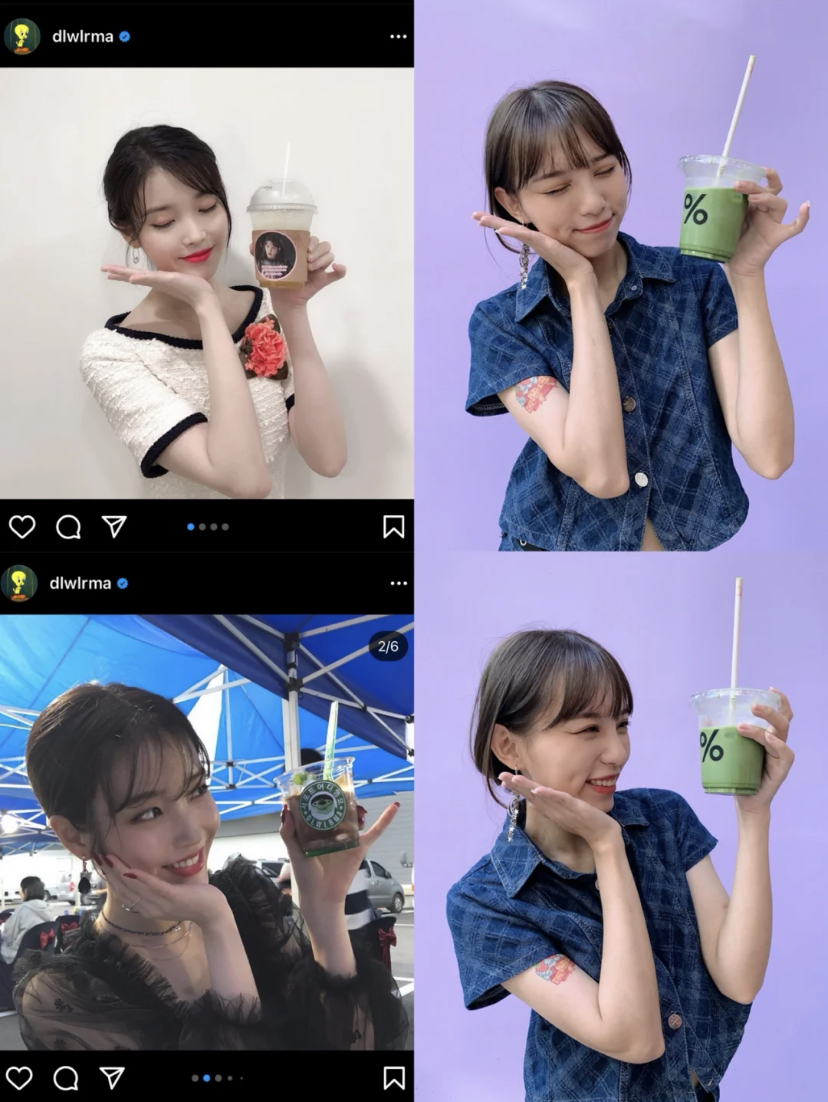The height and width of the screenshot is (1102, 828).
Task: Open the three-dot options menu of the second post
Action: (398, 583)
